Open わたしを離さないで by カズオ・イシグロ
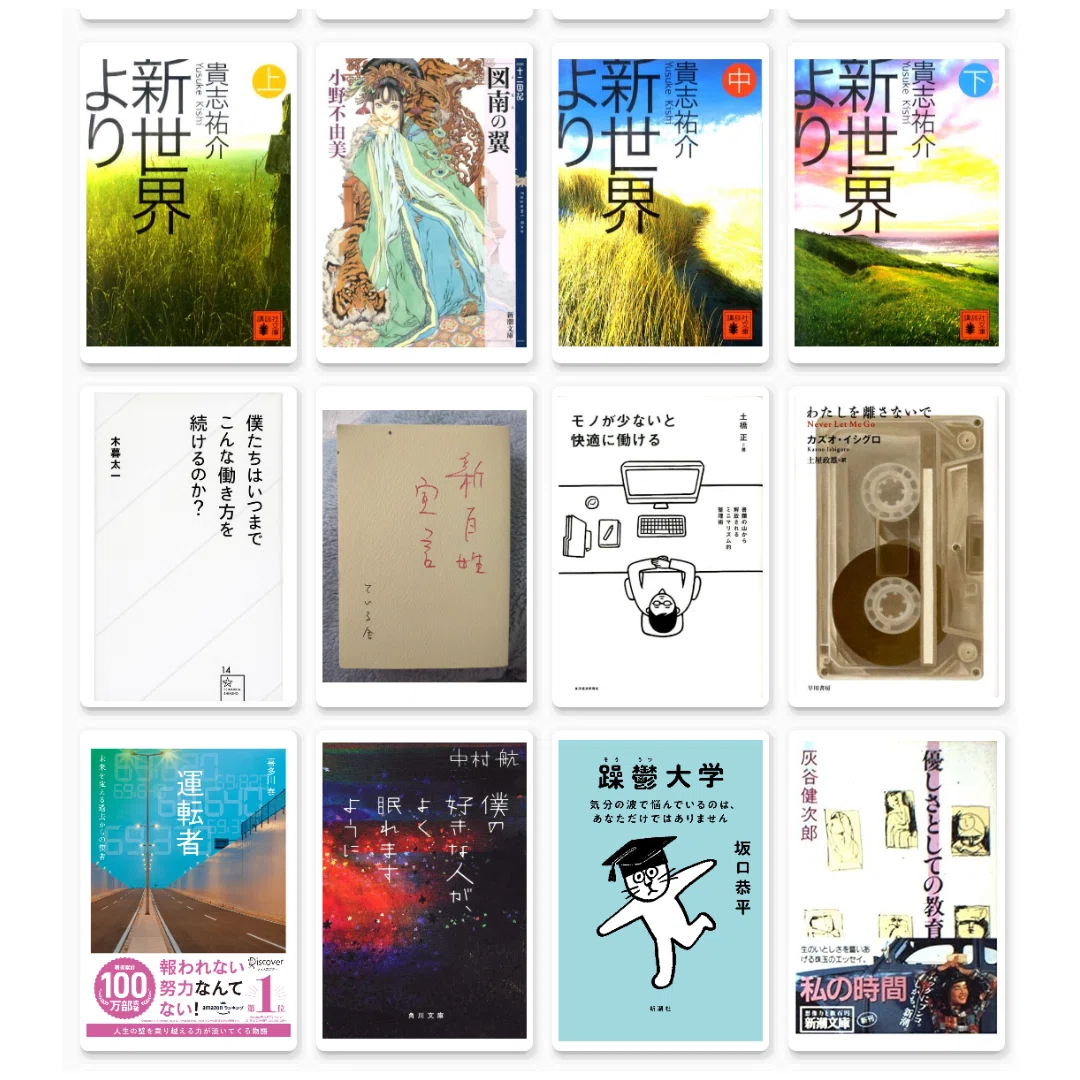Image resolution: width=1080 pixels, height=1080 pixels. point(896,546)
